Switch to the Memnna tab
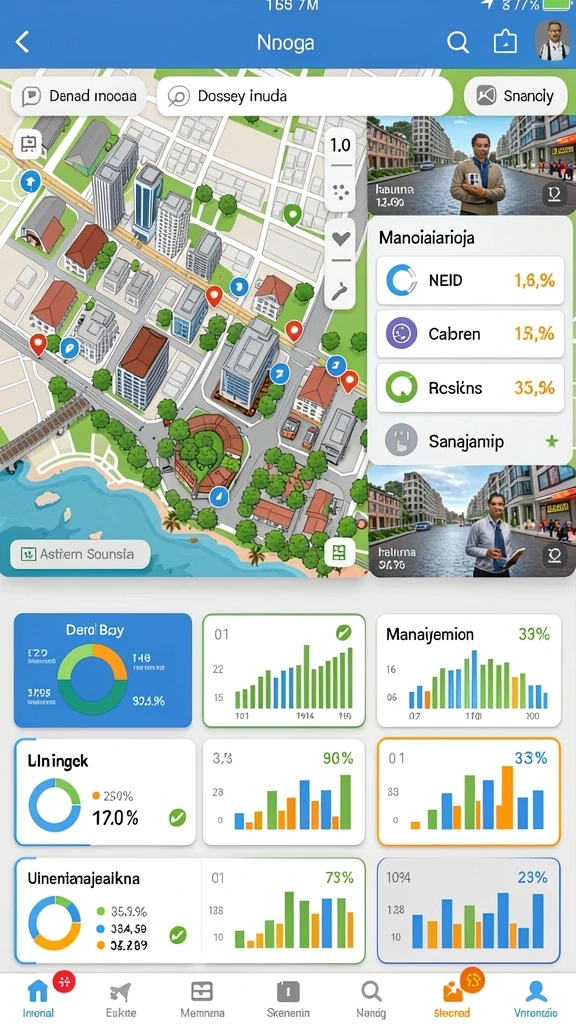Viewport: 576px width, 1024px height. [x=202, y=999]
